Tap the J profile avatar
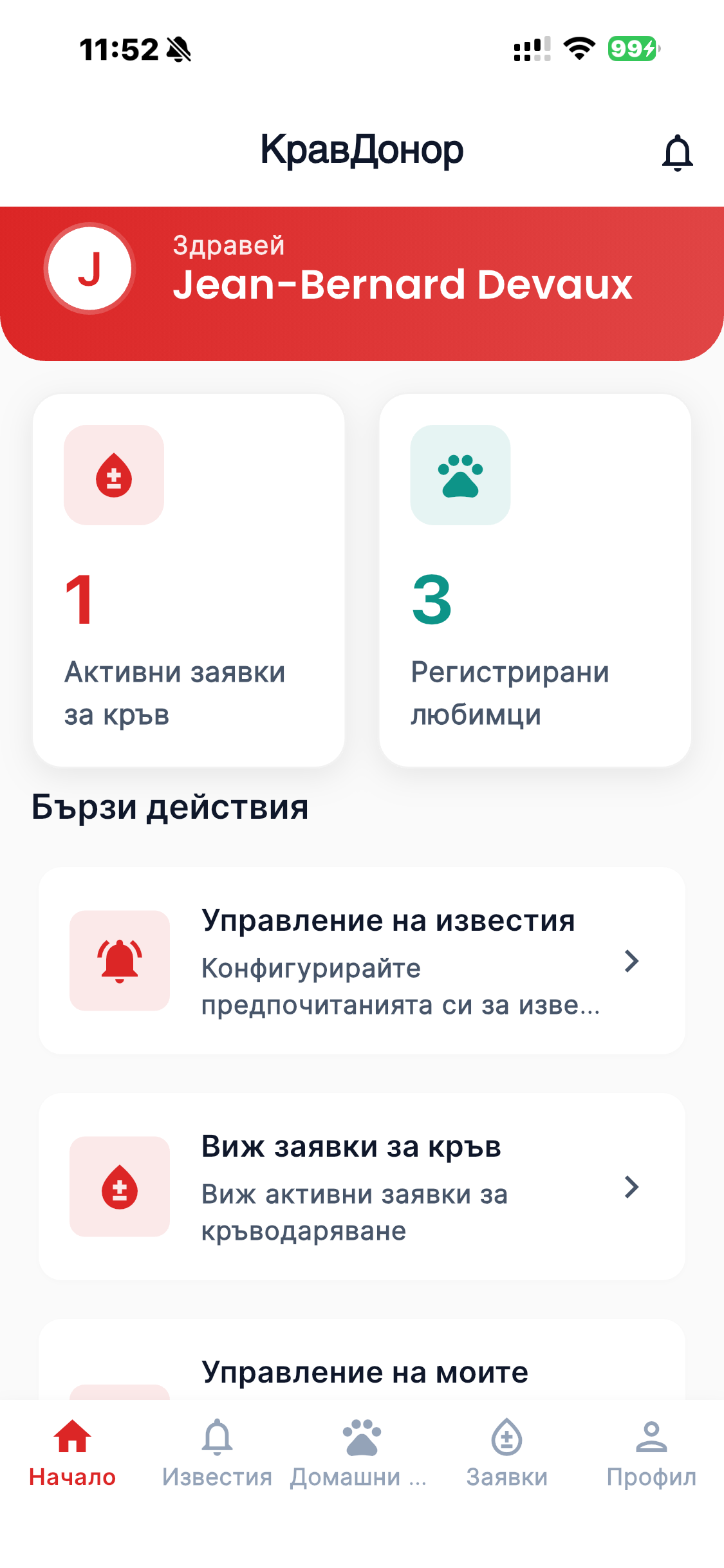Viewport: 724px width, 1568px height. coord(89,268)
